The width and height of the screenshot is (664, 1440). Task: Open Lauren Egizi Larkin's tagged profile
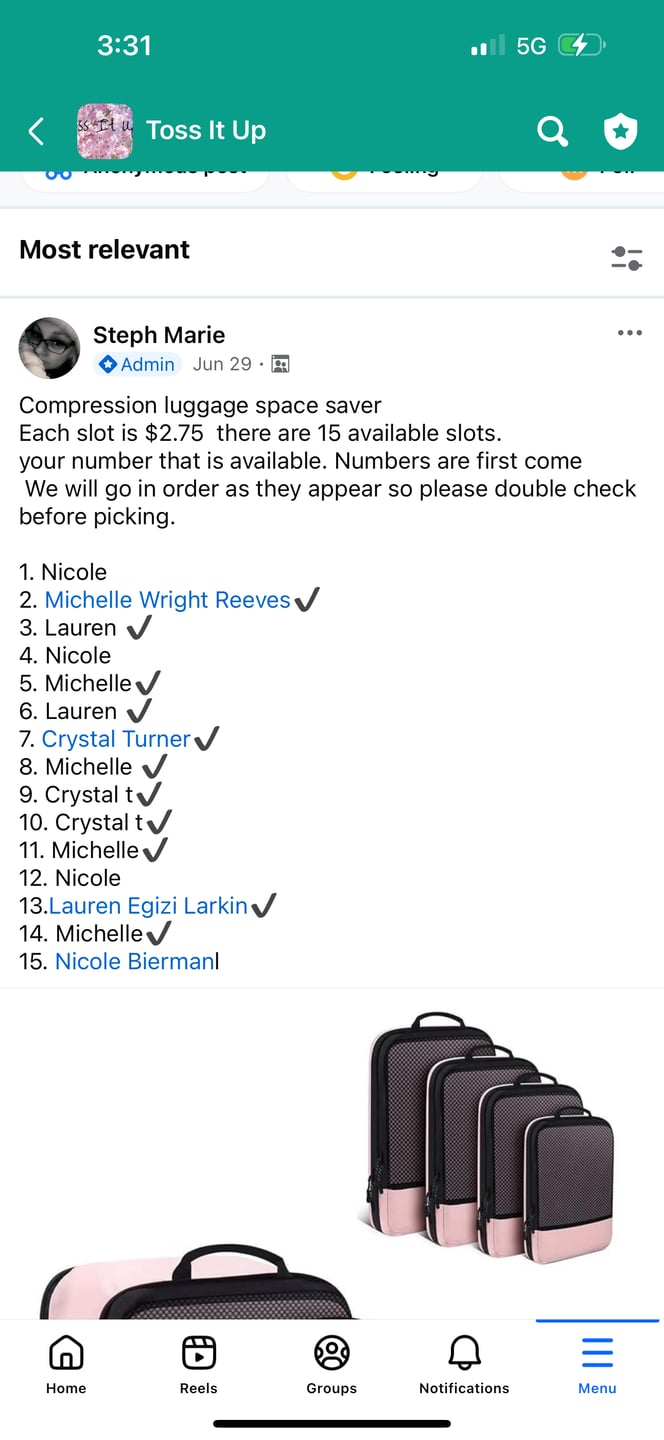pyautogui.click(x=148, y=906)
